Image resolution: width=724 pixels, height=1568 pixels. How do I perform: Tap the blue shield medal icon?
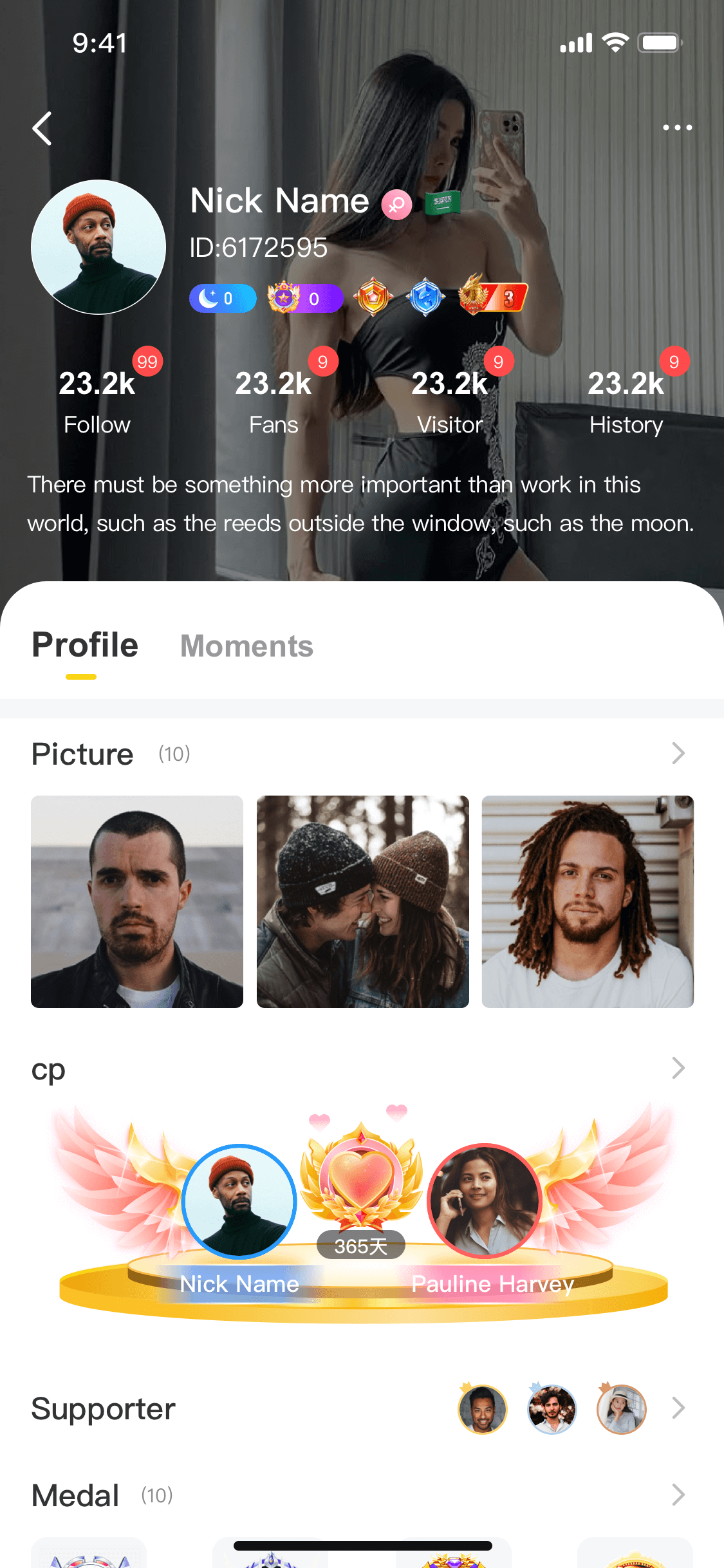(x=424, y=296)
